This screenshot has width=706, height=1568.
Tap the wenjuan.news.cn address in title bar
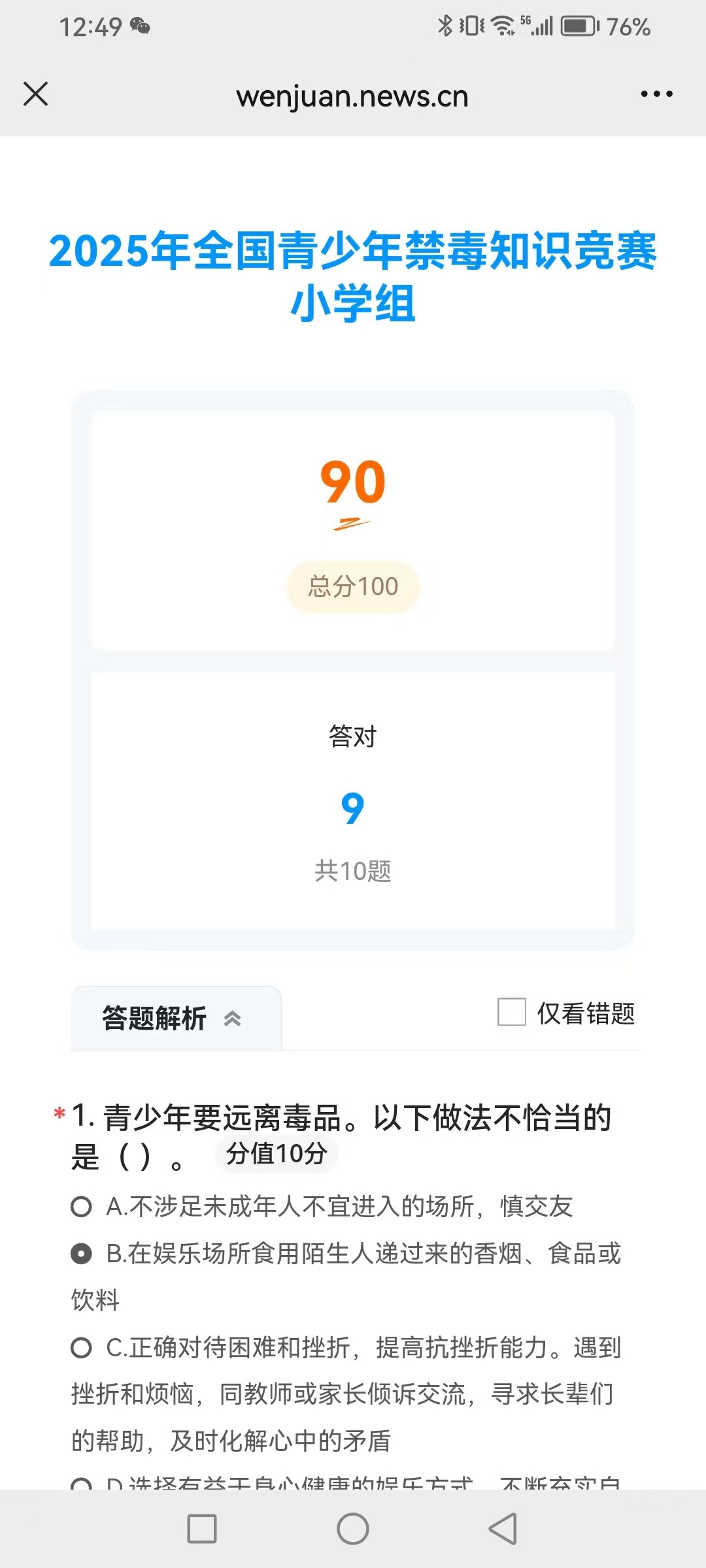pos(352,95)
